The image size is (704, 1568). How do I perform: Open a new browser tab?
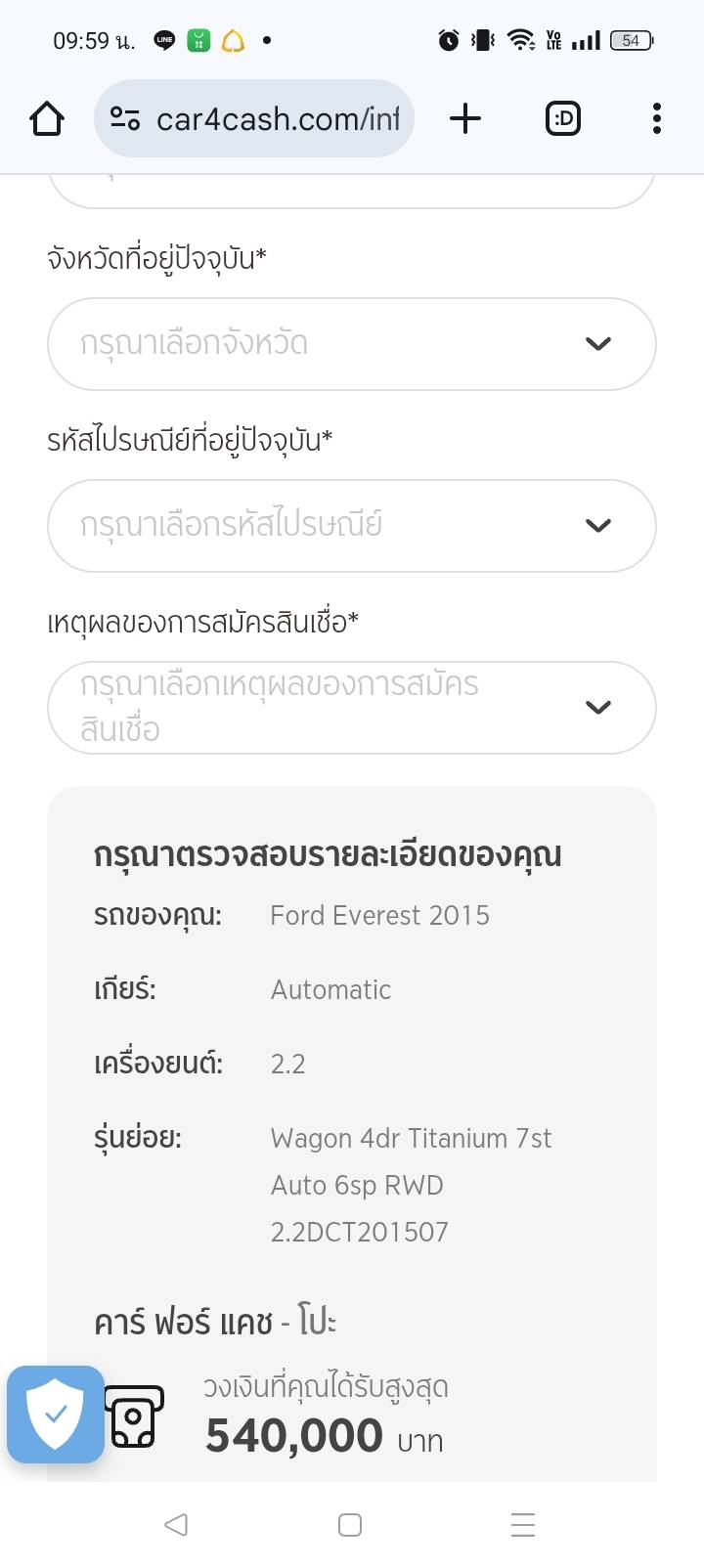coord(465,119)
